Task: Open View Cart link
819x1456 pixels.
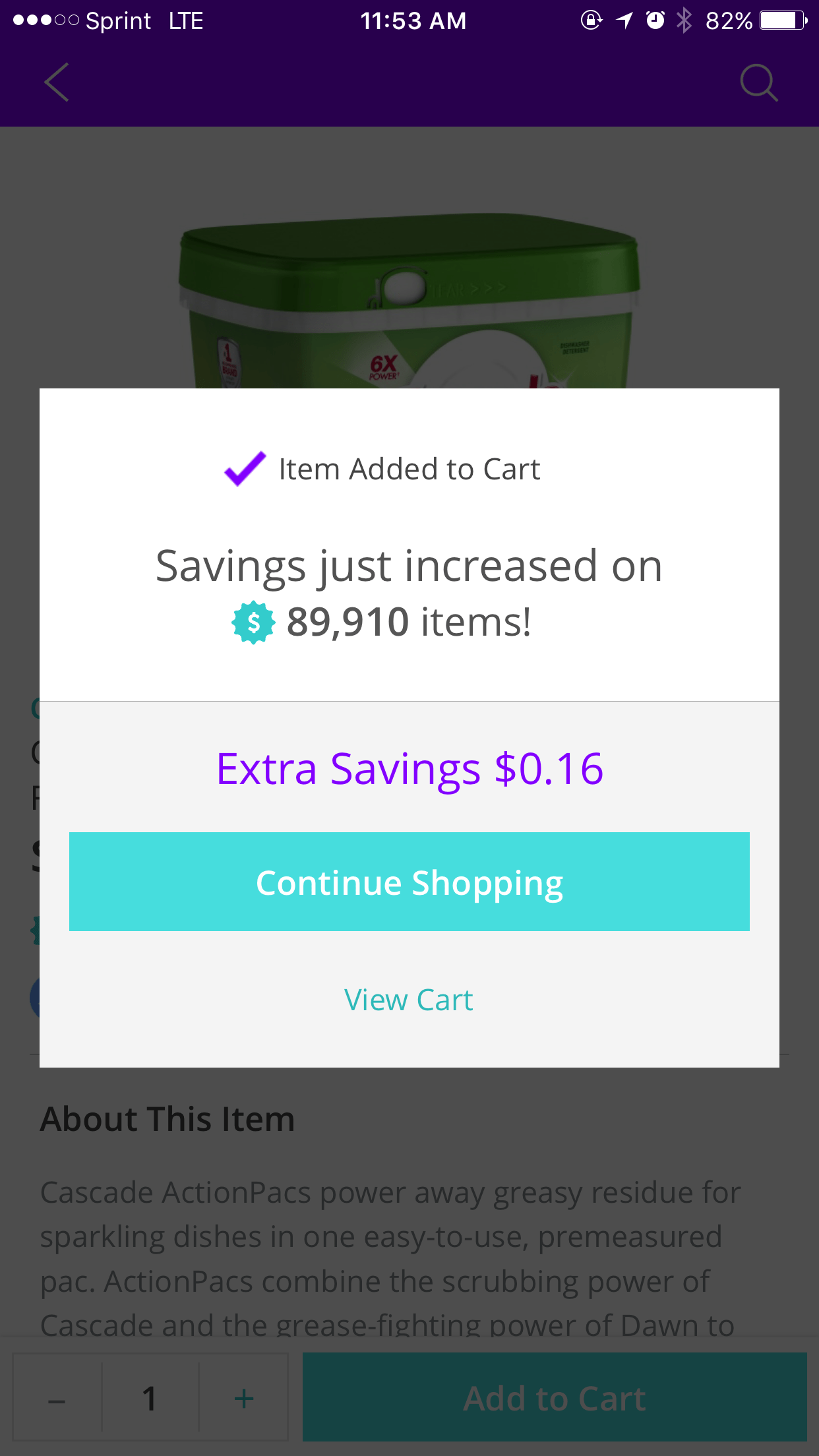Action: (409, 1000)
